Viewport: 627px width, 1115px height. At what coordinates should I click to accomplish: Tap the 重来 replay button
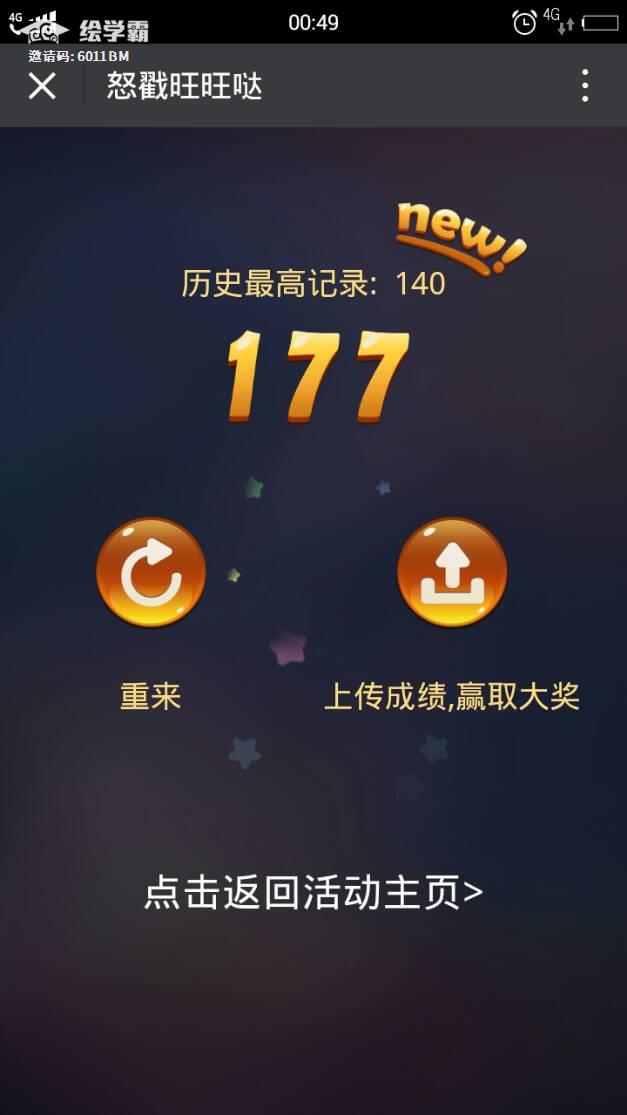(151, 573)
